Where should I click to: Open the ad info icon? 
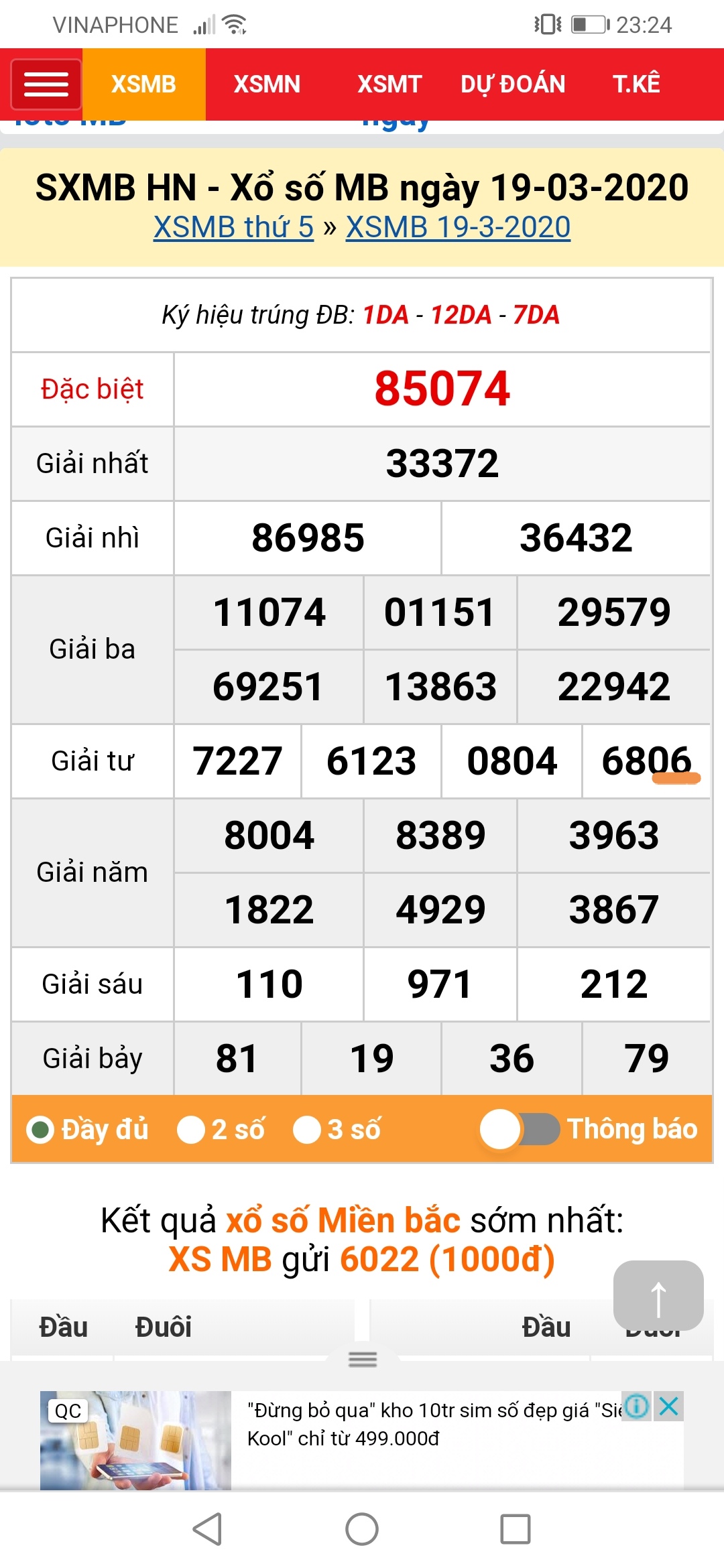(x=637, y=1406)
